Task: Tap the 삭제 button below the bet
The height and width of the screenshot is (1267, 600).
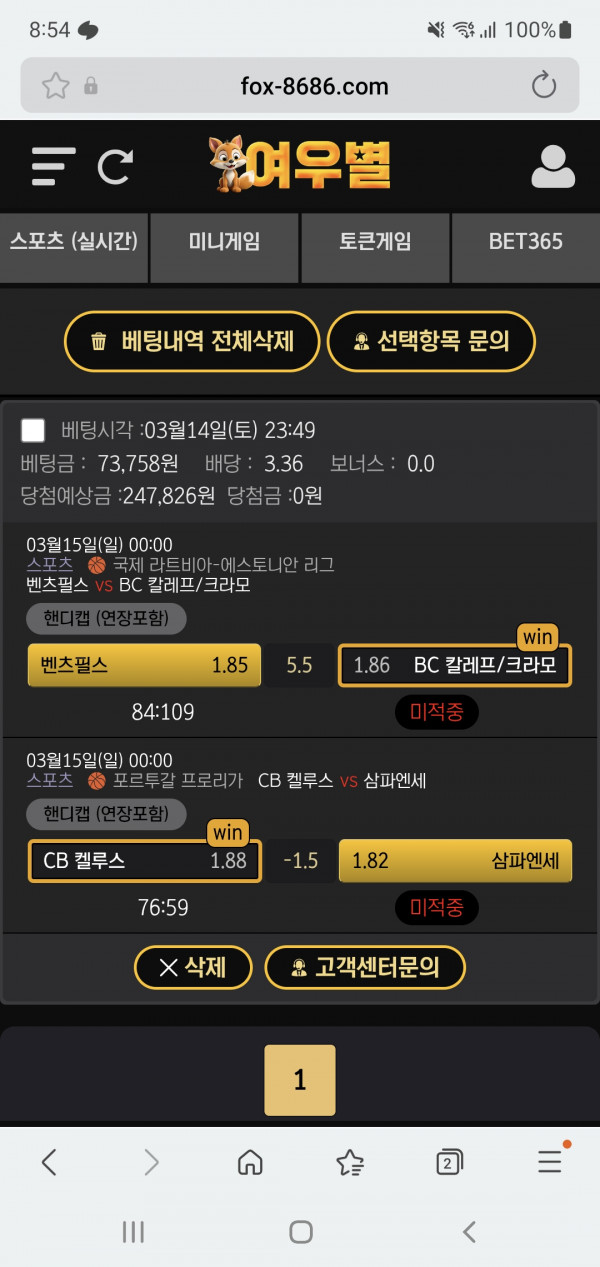Action: [193, 967]
